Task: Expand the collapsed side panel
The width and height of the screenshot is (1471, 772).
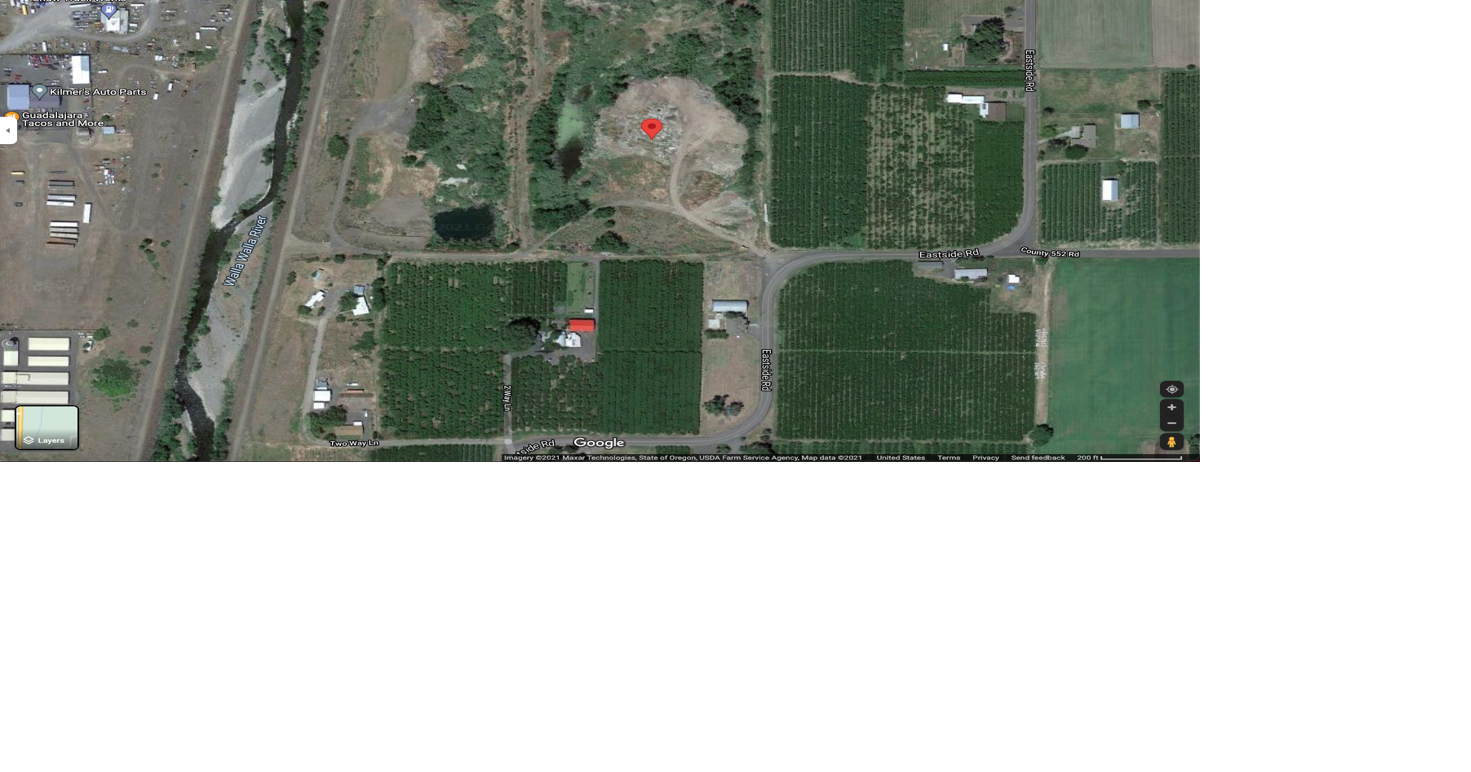Action: pyautogui.click(x=7, y=130)
